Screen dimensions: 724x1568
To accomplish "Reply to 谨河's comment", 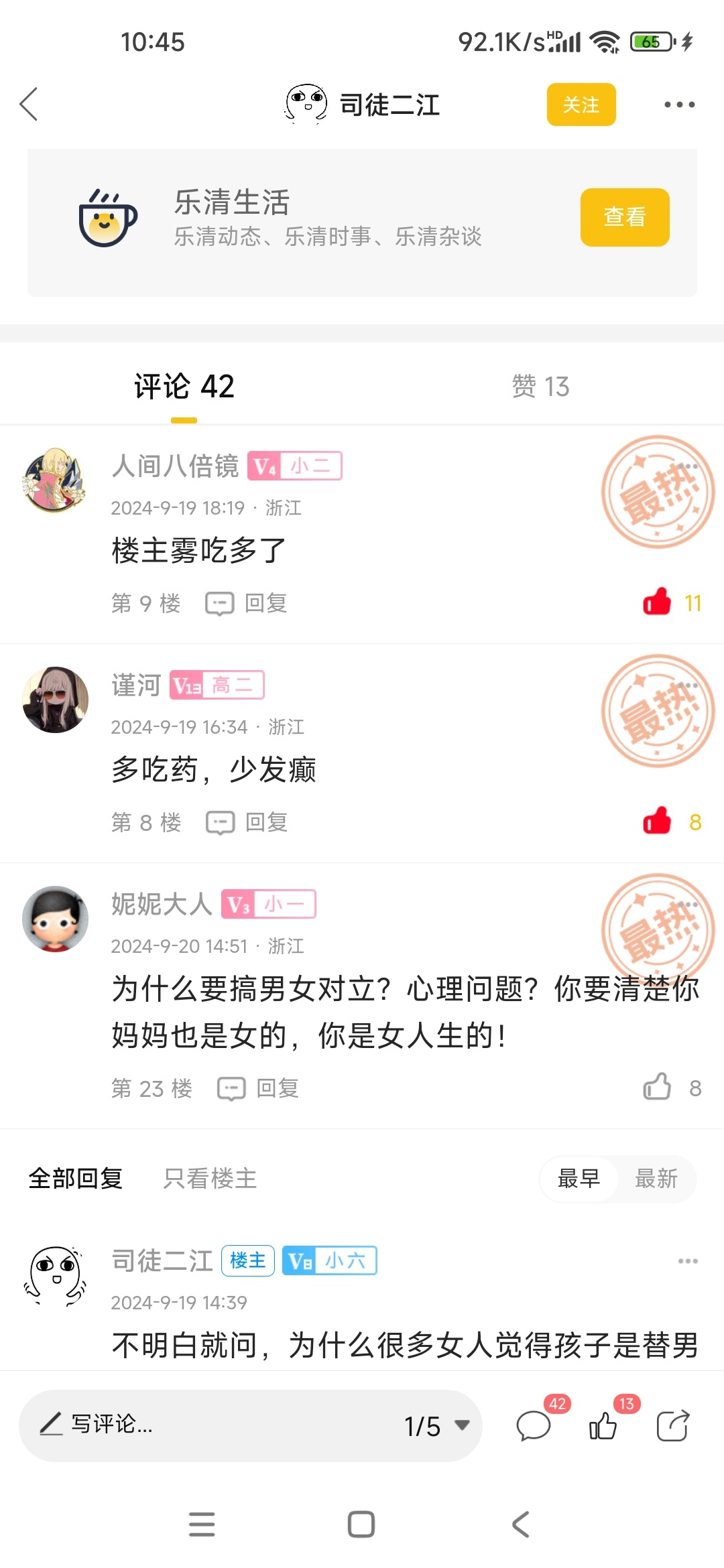I will 247,822.
